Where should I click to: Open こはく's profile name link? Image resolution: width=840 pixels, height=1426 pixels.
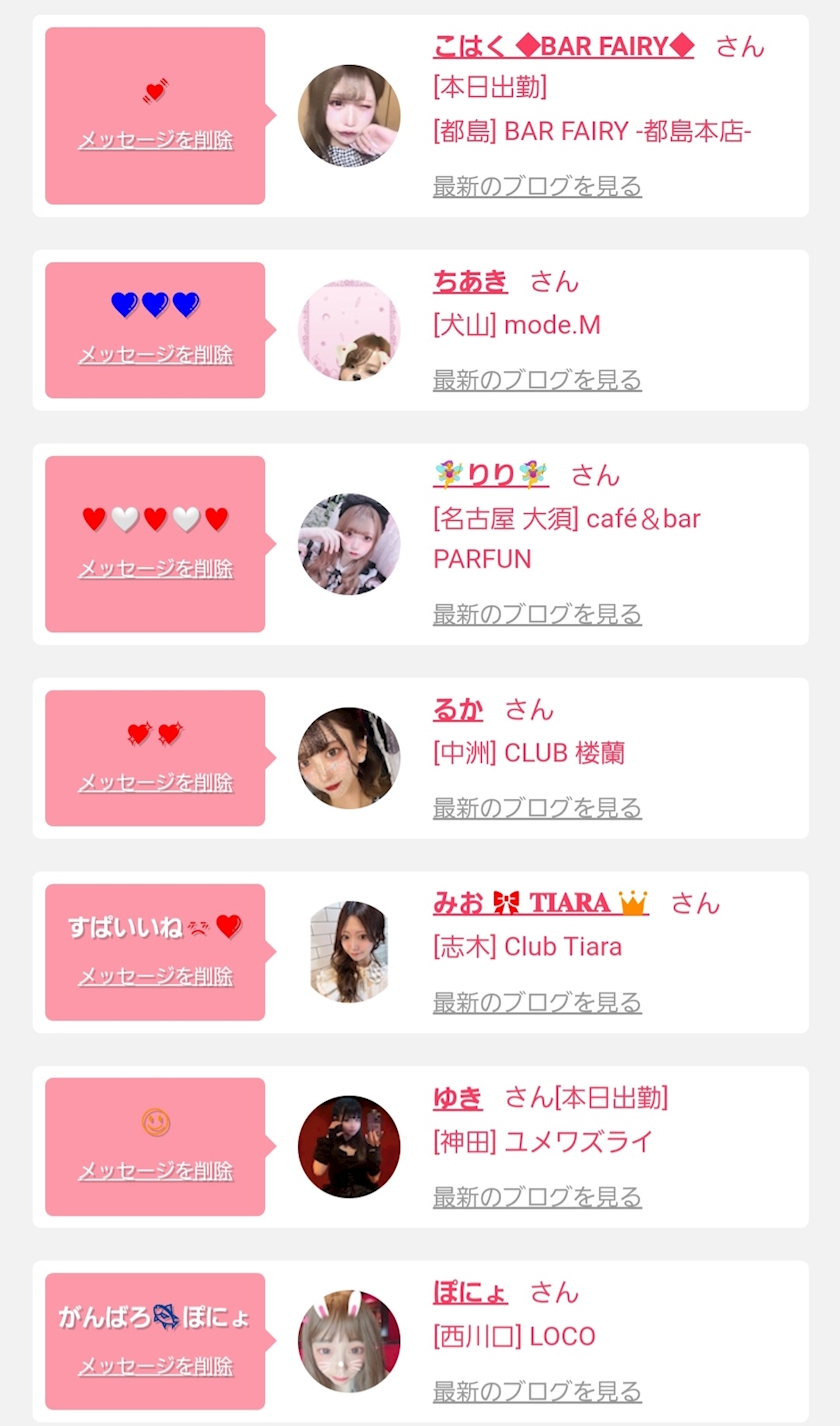(x=563, y=46)
